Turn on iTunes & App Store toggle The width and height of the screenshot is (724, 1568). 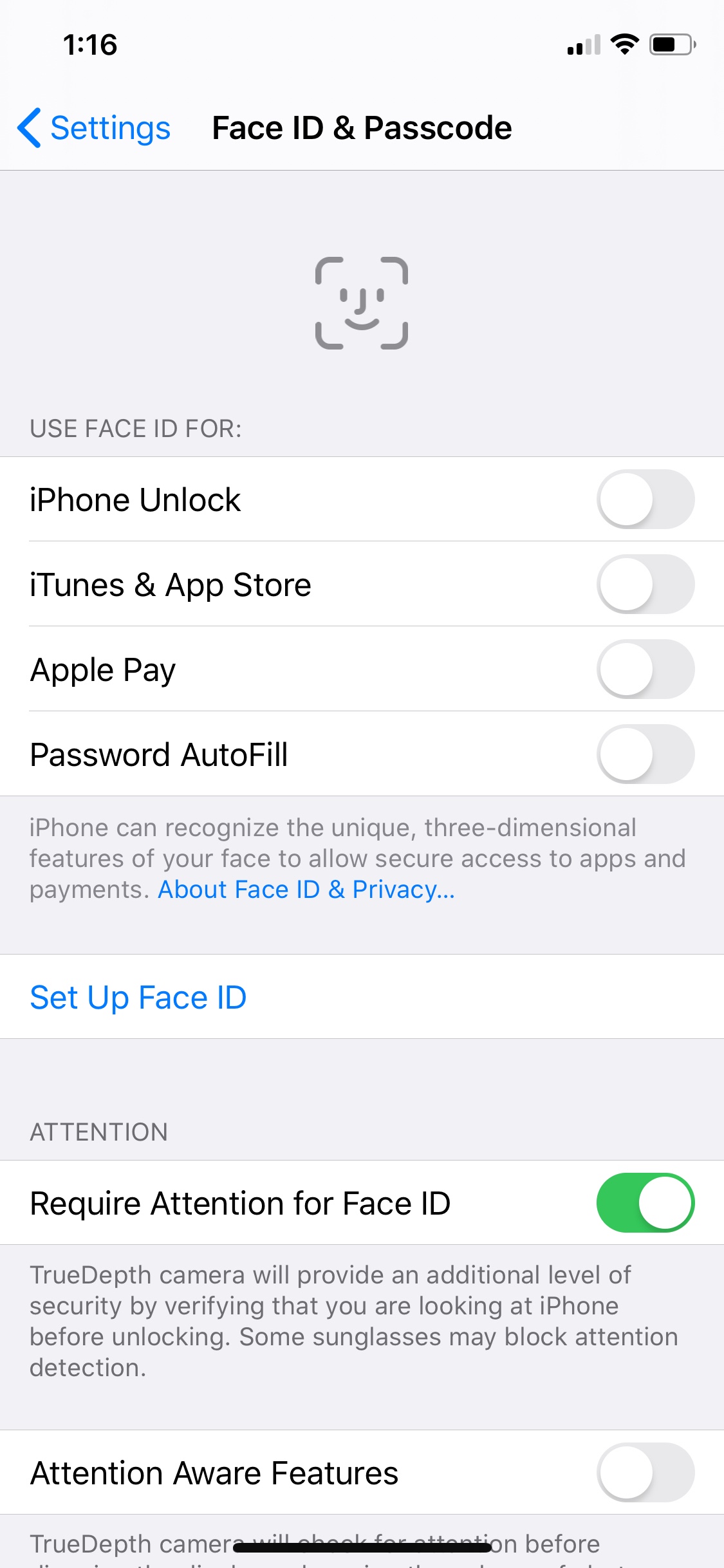[x=645, y=584]
